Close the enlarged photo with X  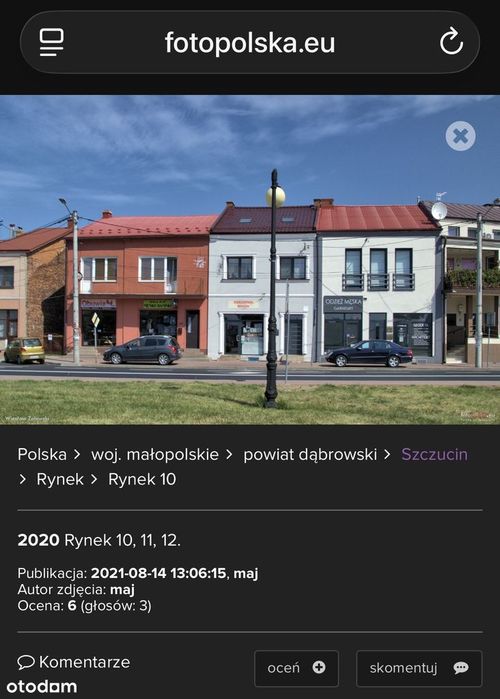pyautogui.click(x=460, y=136)
